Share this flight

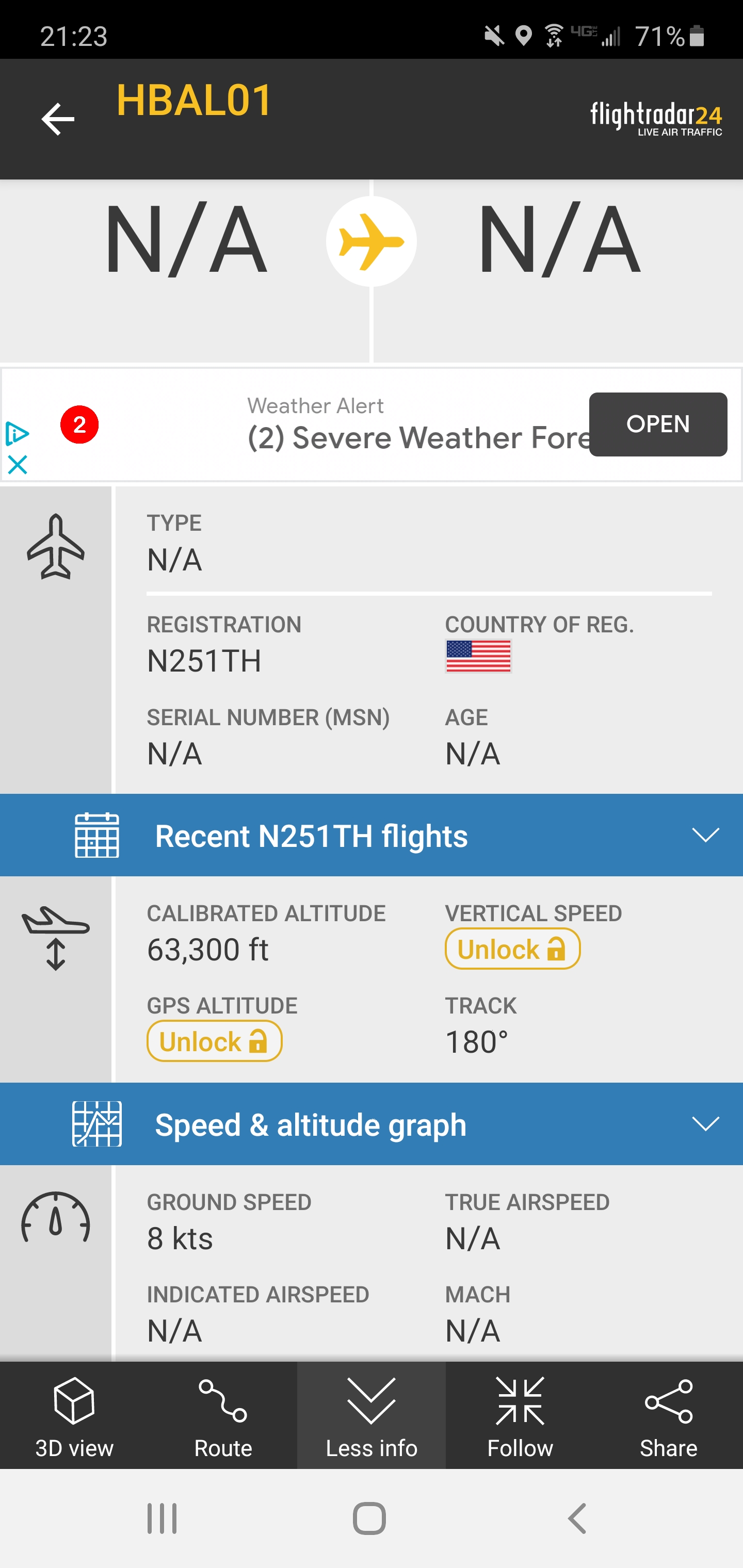668,1416
